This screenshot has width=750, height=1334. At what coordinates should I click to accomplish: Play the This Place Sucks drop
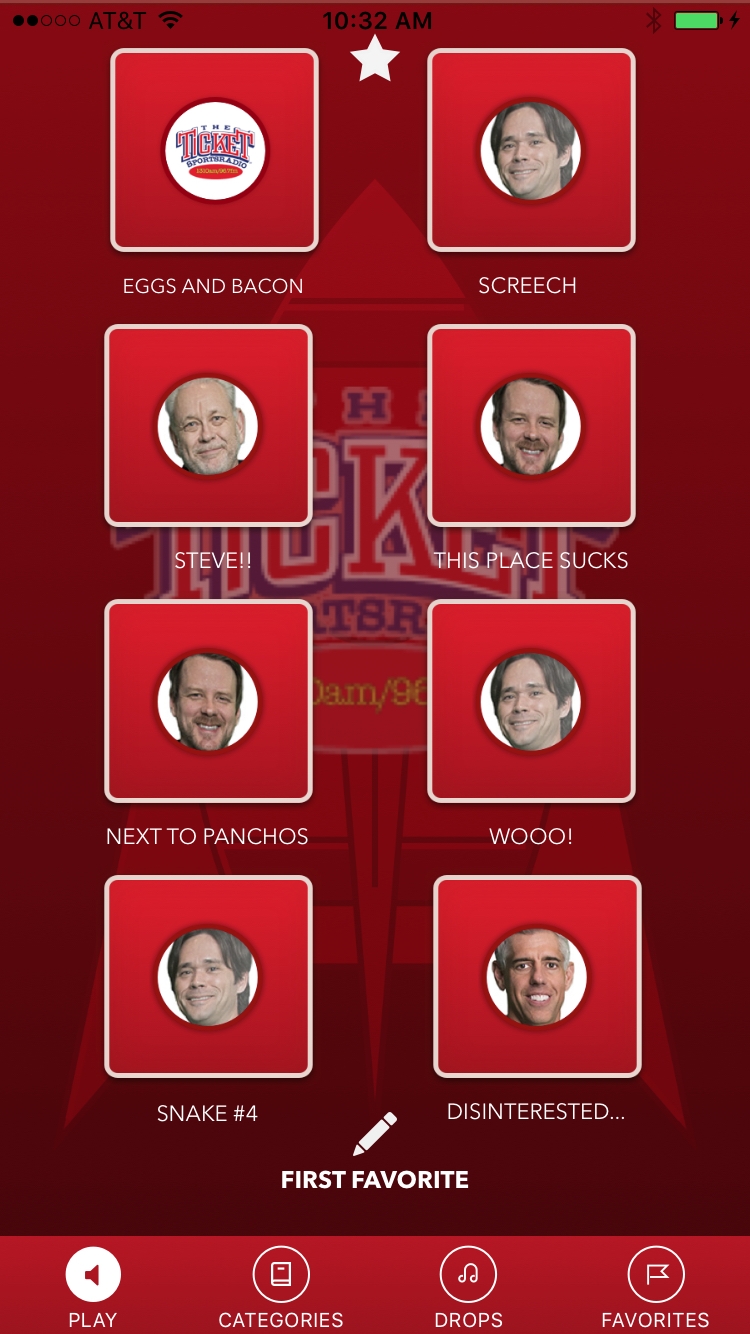(532, 426)
